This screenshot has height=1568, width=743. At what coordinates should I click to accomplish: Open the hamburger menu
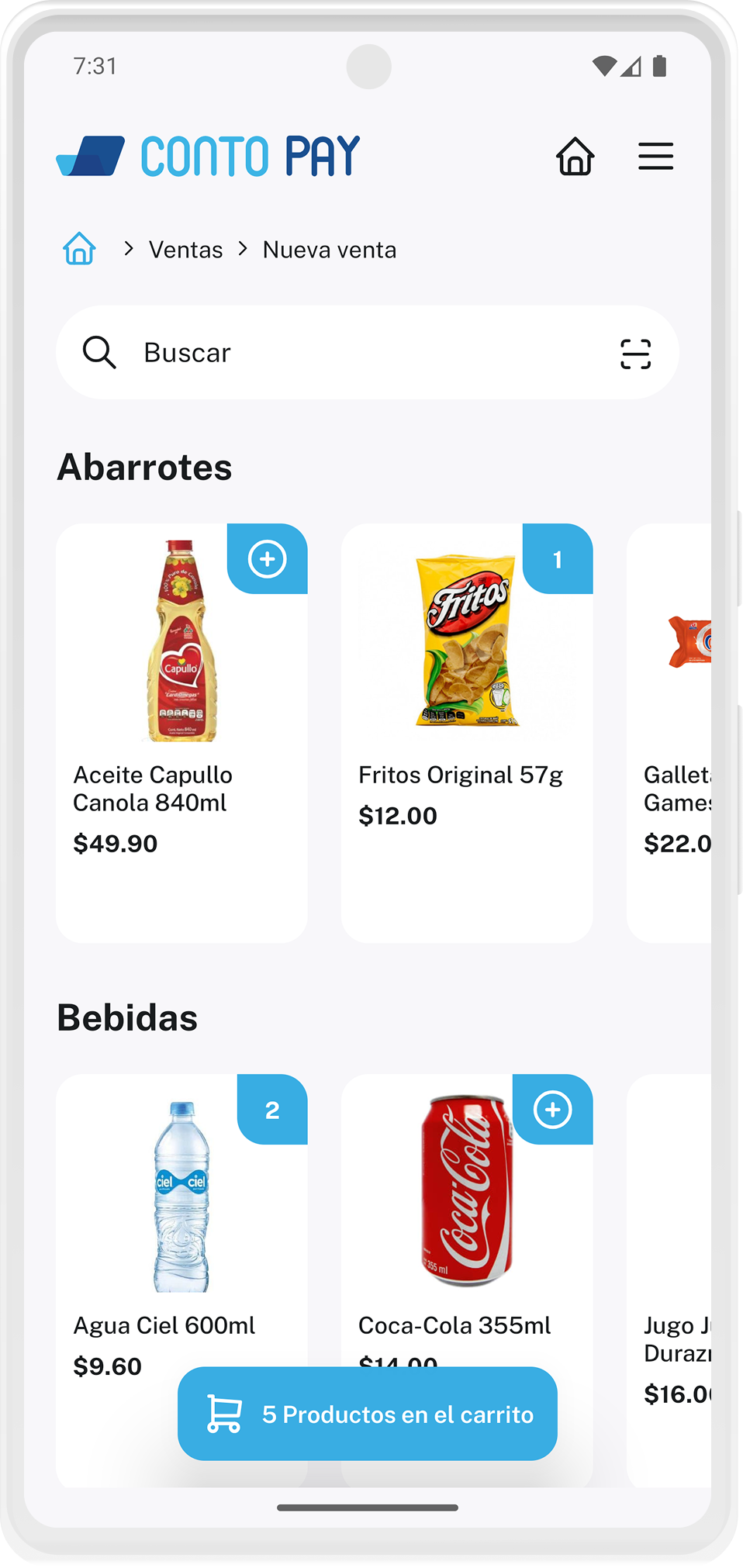point(655,157)
